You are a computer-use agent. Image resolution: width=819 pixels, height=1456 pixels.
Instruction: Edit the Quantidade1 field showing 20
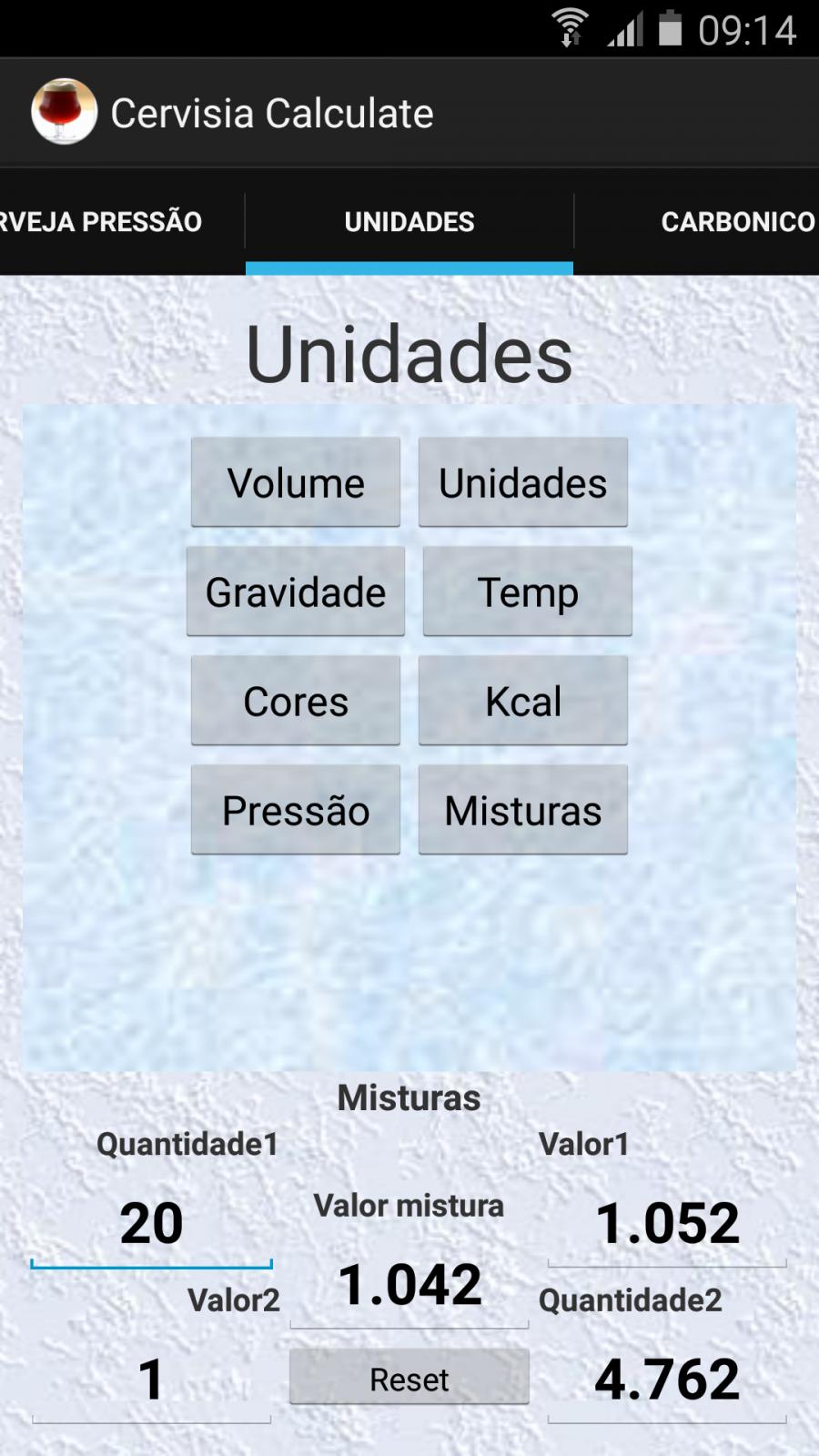click(x=151, y=1223)
